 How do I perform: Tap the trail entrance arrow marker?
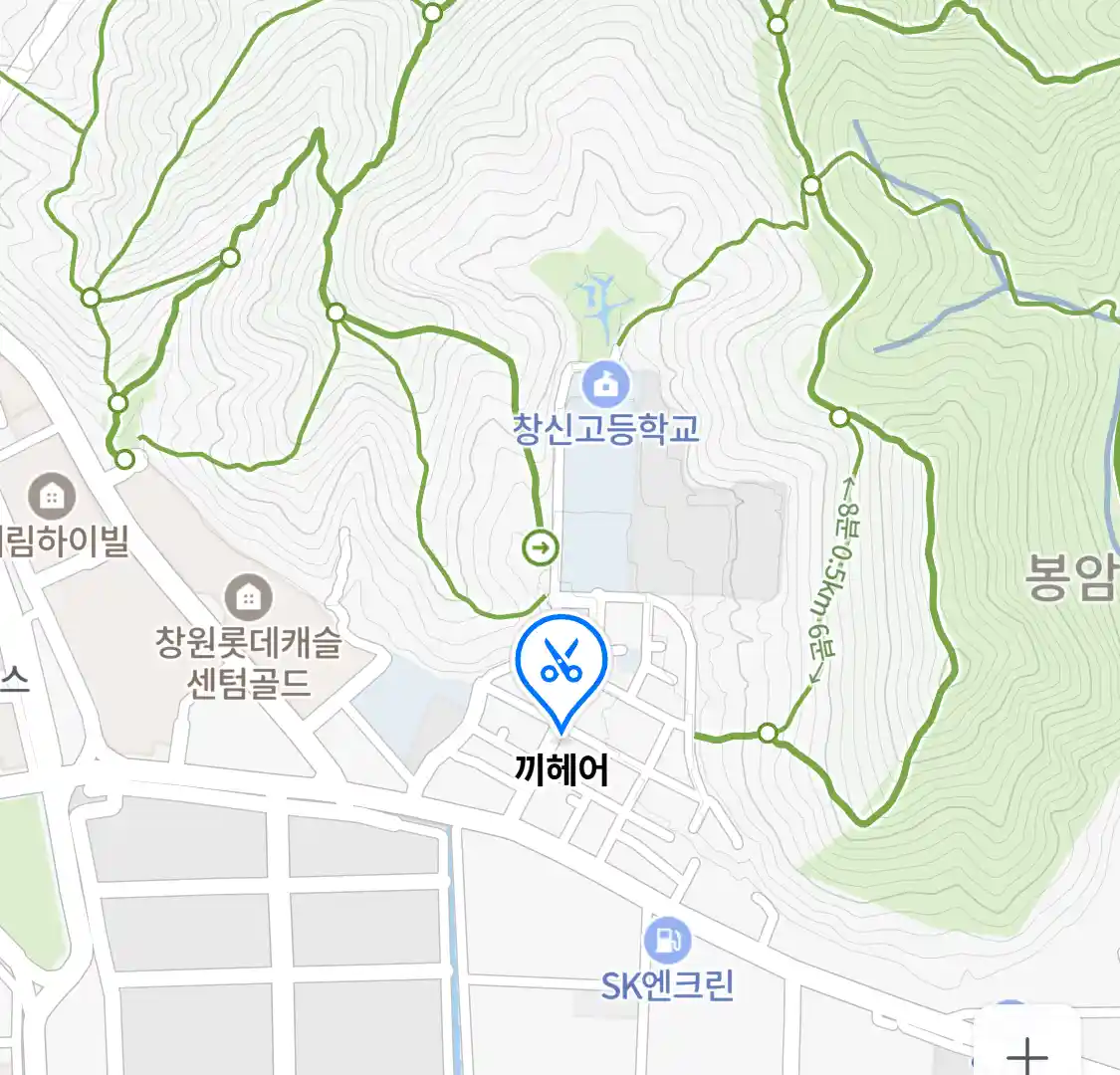pos(541,546)
